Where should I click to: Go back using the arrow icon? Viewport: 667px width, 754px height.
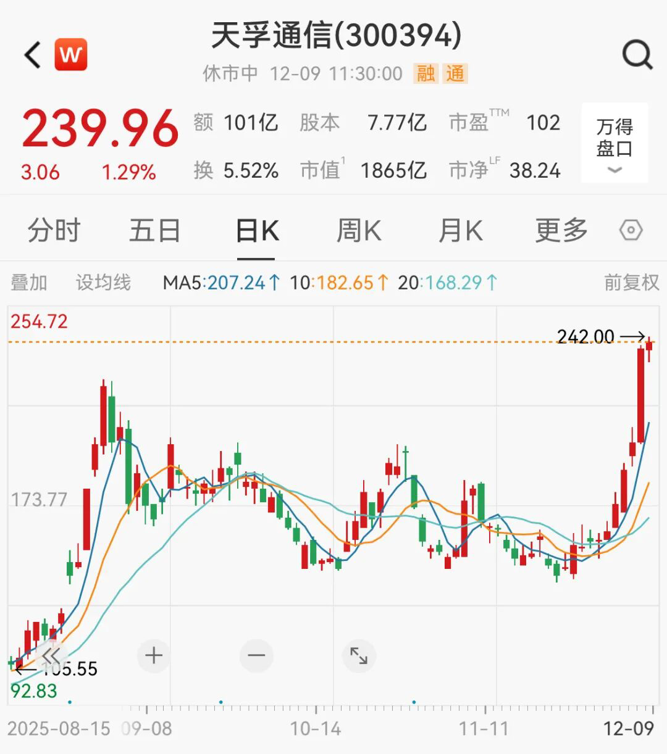(x=33, y=54)
